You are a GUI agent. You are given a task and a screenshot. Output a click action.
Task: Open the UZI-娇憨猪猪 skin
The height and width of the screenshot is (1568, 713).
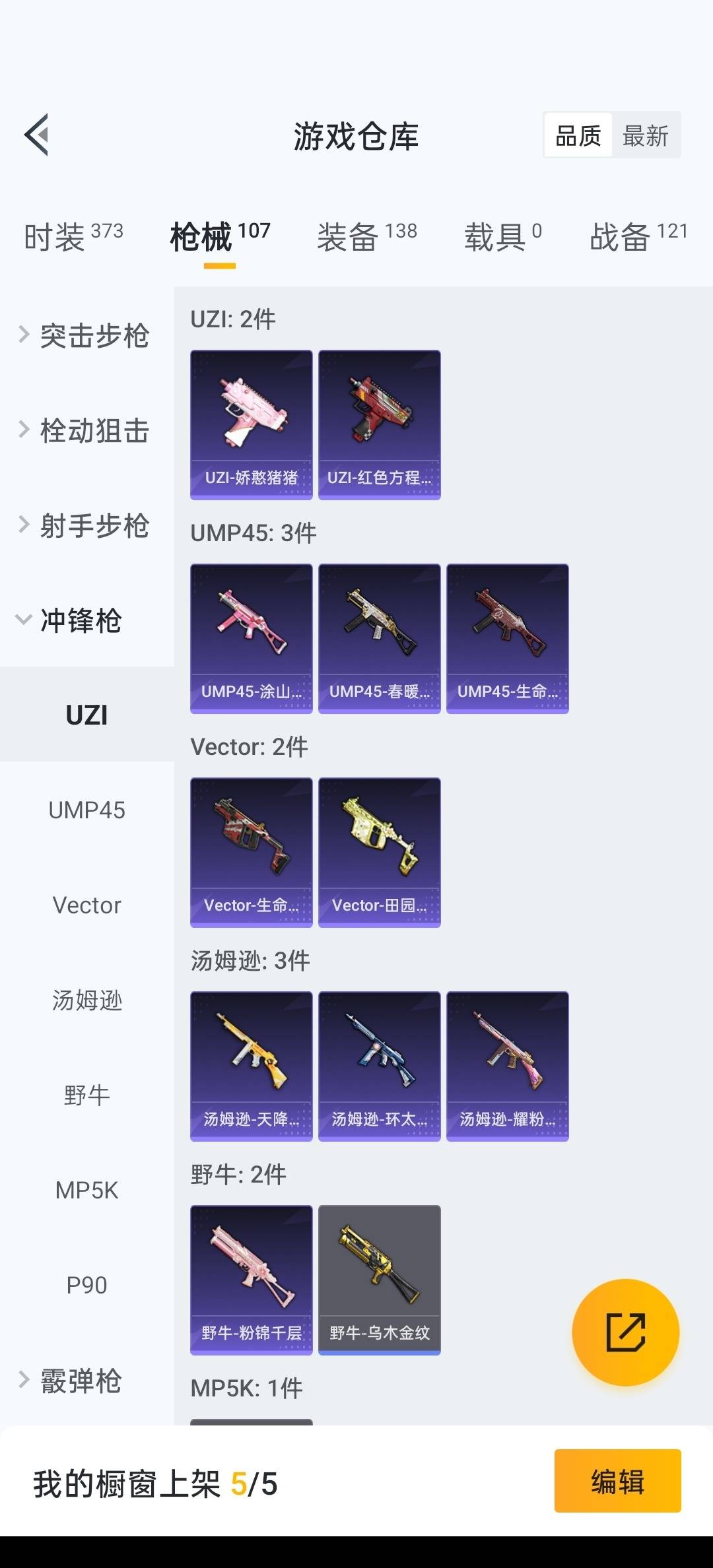pyautogui.click(x=251, y=424)
